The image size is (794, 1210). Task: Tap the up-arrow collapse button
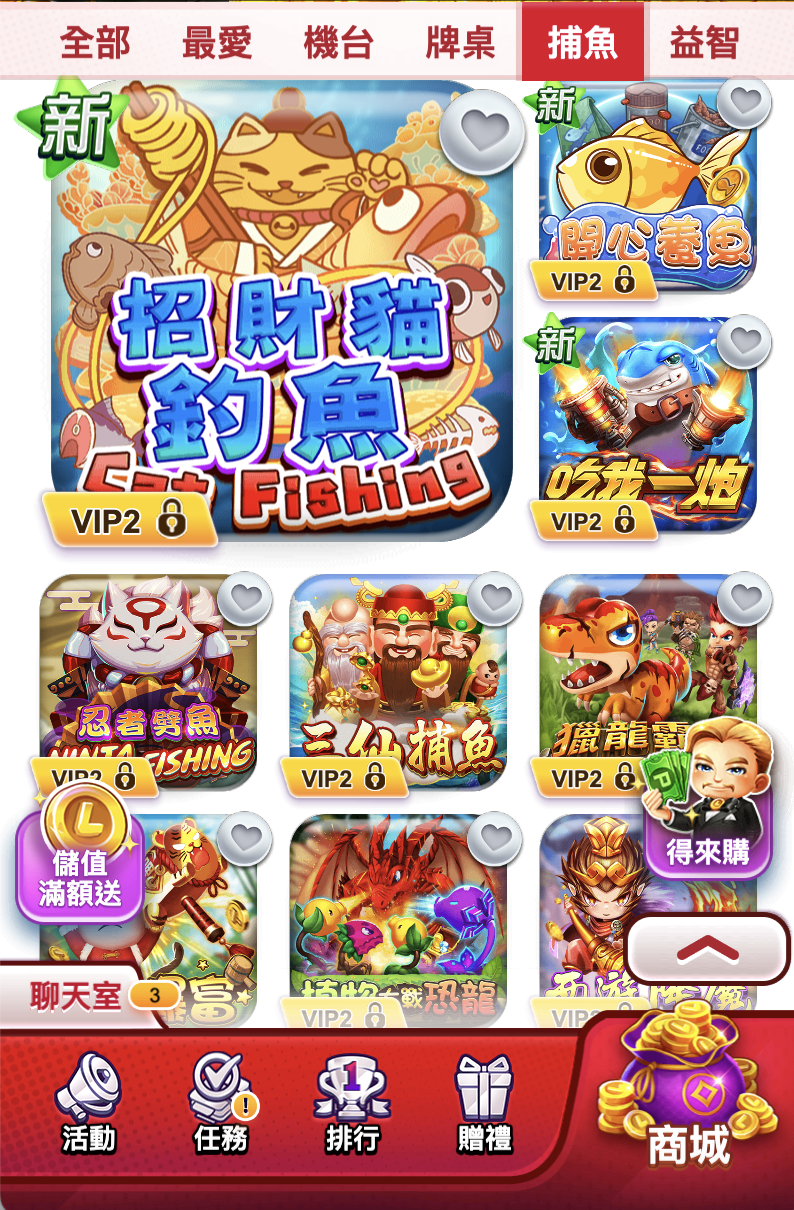click(707, 948)
